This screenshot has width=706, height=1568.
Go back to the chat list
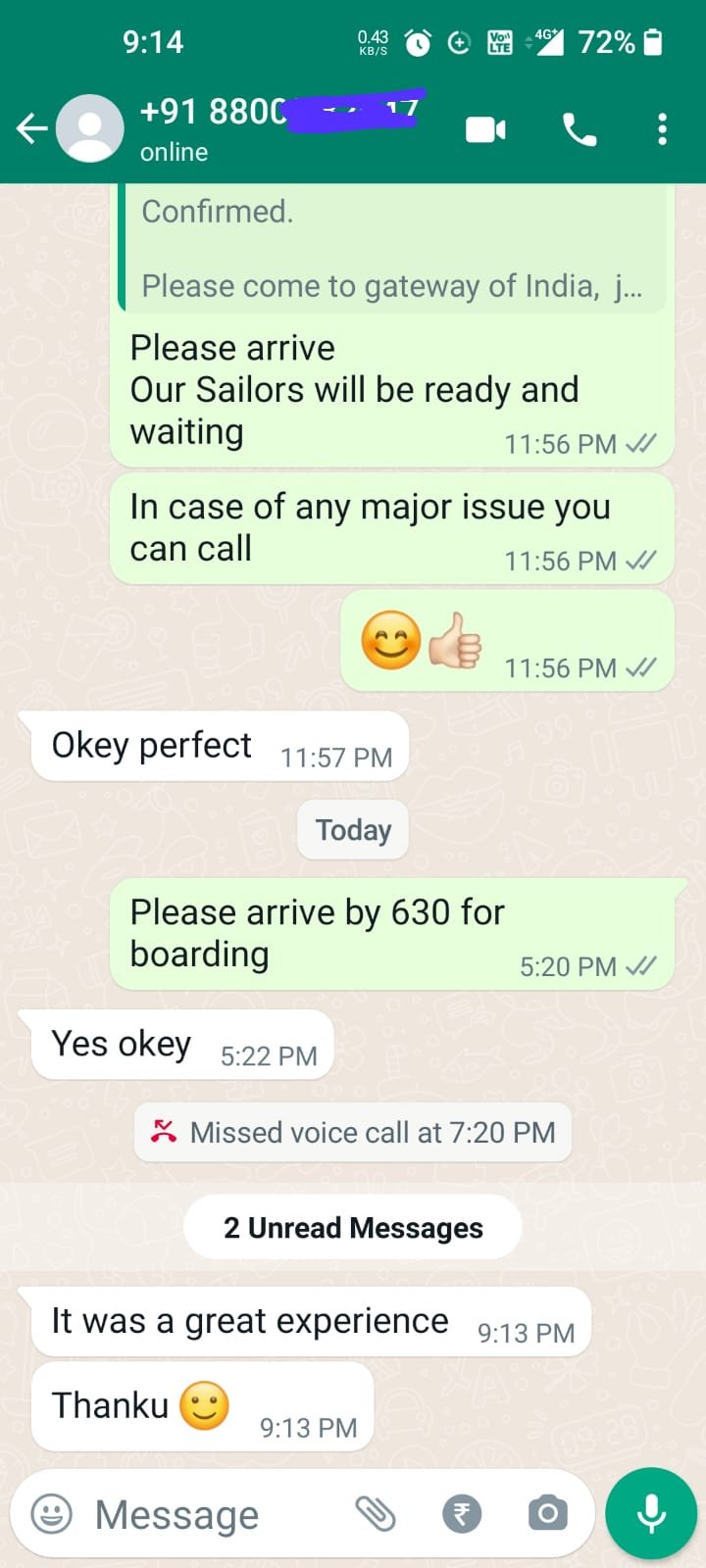(31, 128)
